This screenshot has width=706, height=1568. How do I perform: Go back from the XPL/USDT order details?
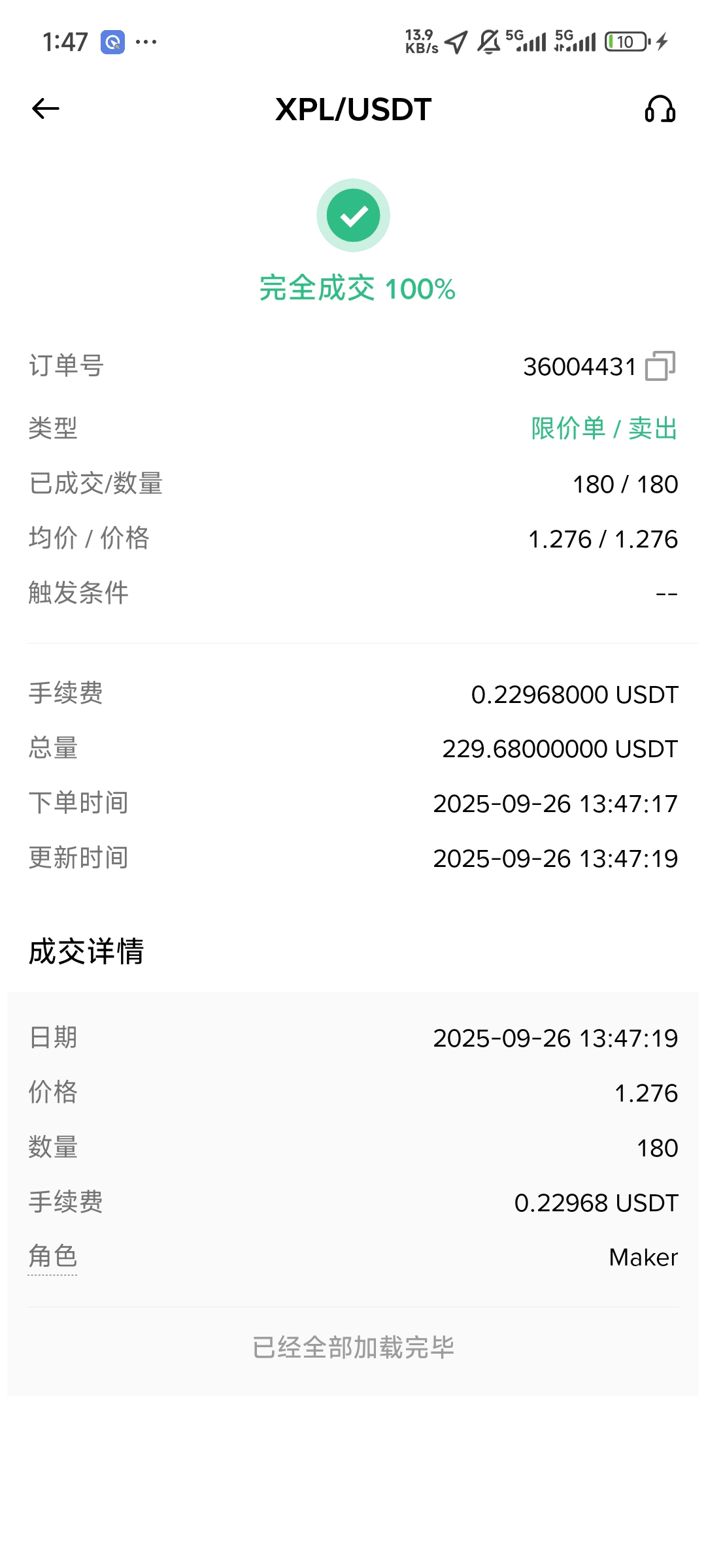[46, 108]
